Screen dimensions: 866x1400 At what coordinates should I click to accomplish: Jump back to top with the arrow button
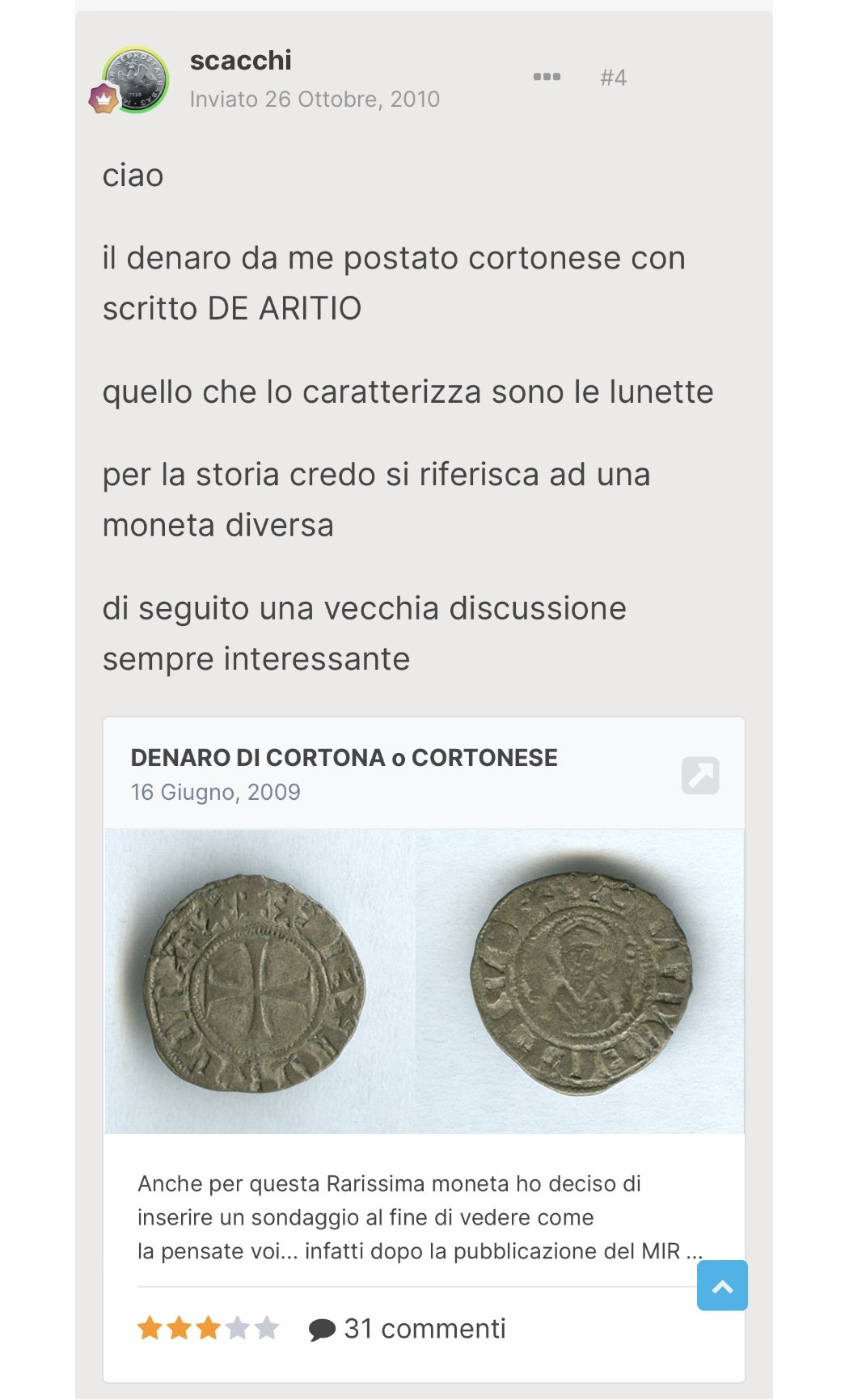[x=722, y=1285]
